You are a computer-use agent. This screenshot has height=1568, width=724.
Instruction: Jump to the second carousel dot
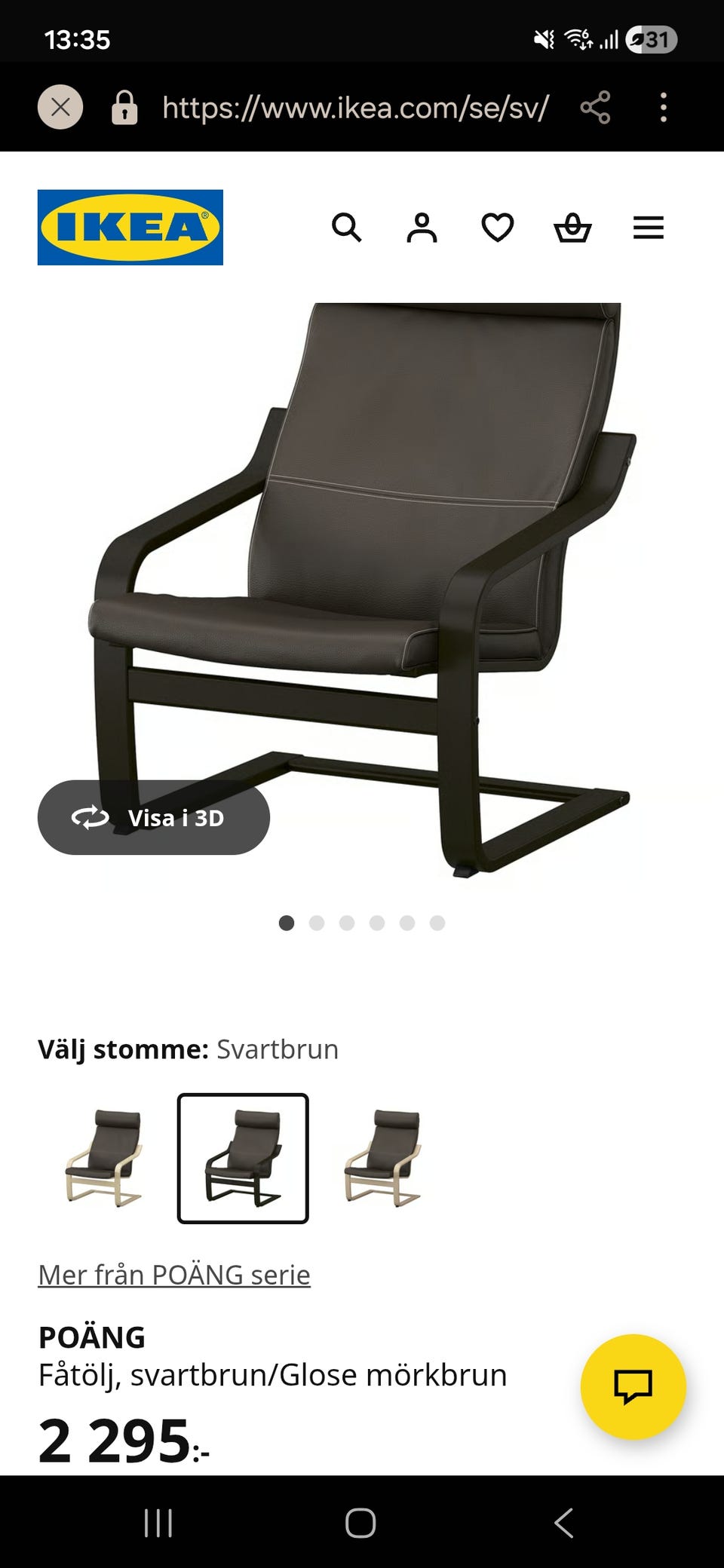coord(317,922)
